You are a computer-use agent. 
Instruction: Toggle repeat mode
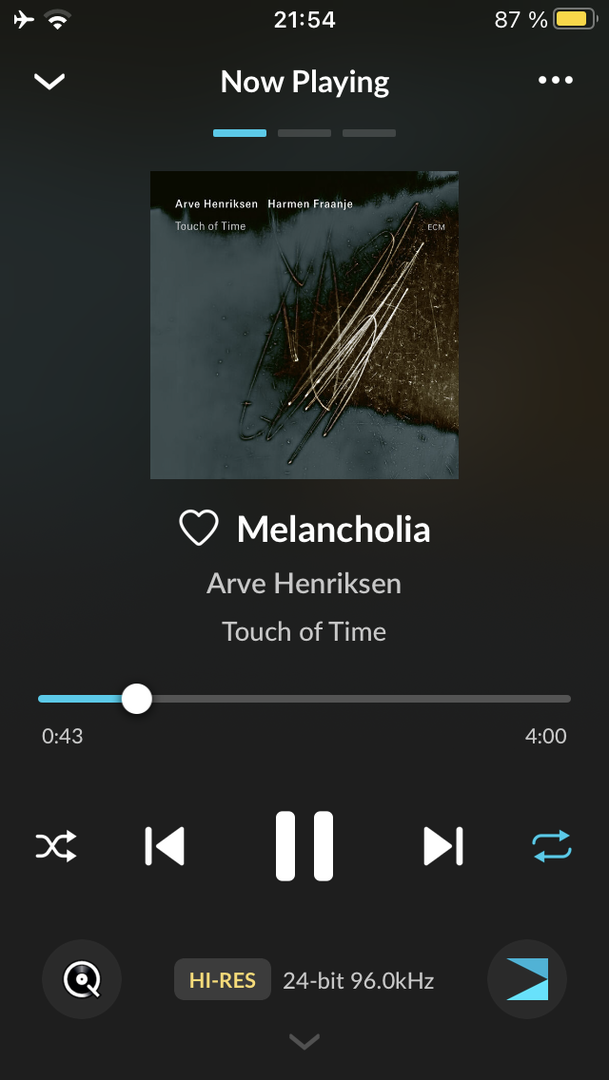pos(551,846)
